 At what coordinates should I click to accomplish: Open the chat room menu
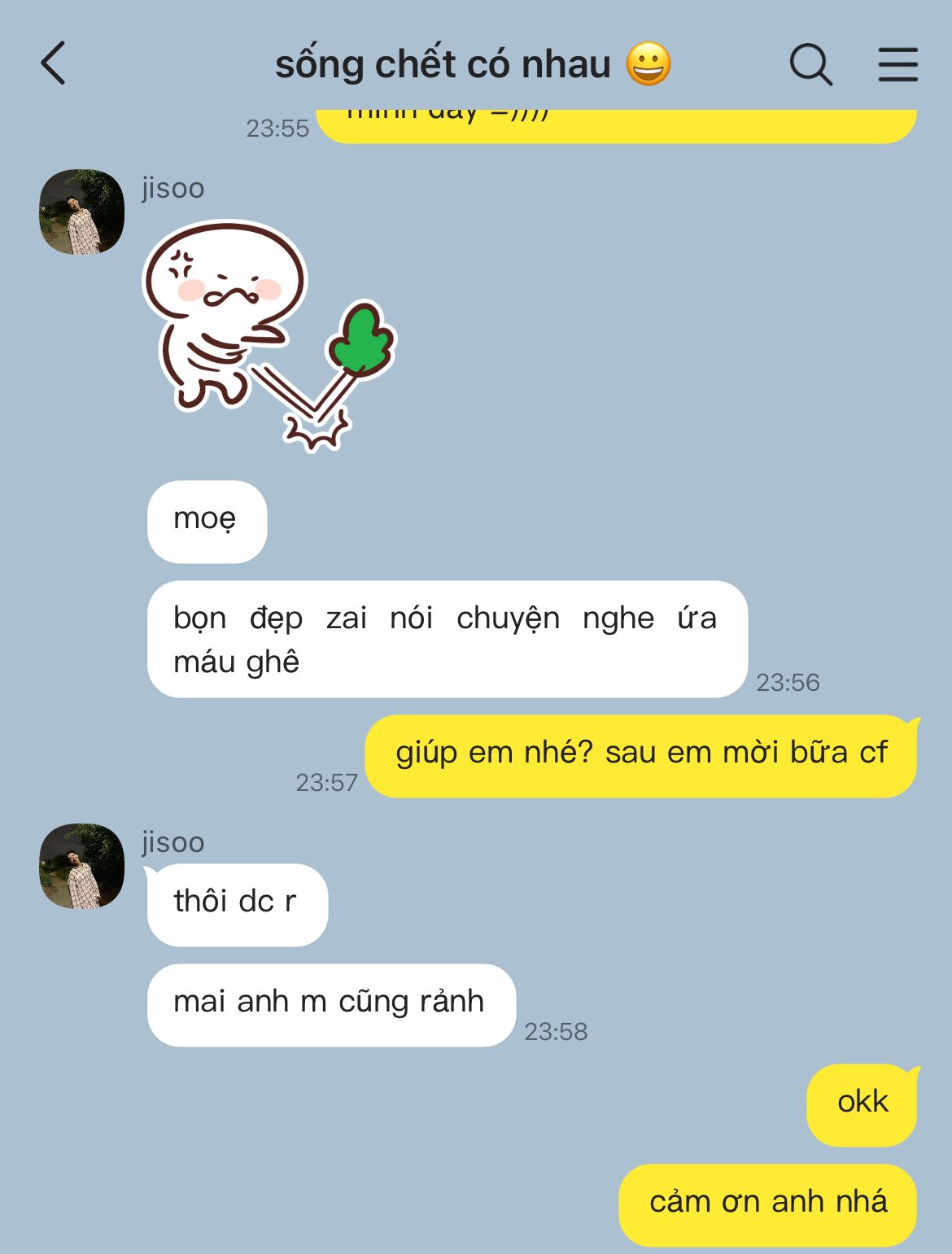[x=897, y=64]
